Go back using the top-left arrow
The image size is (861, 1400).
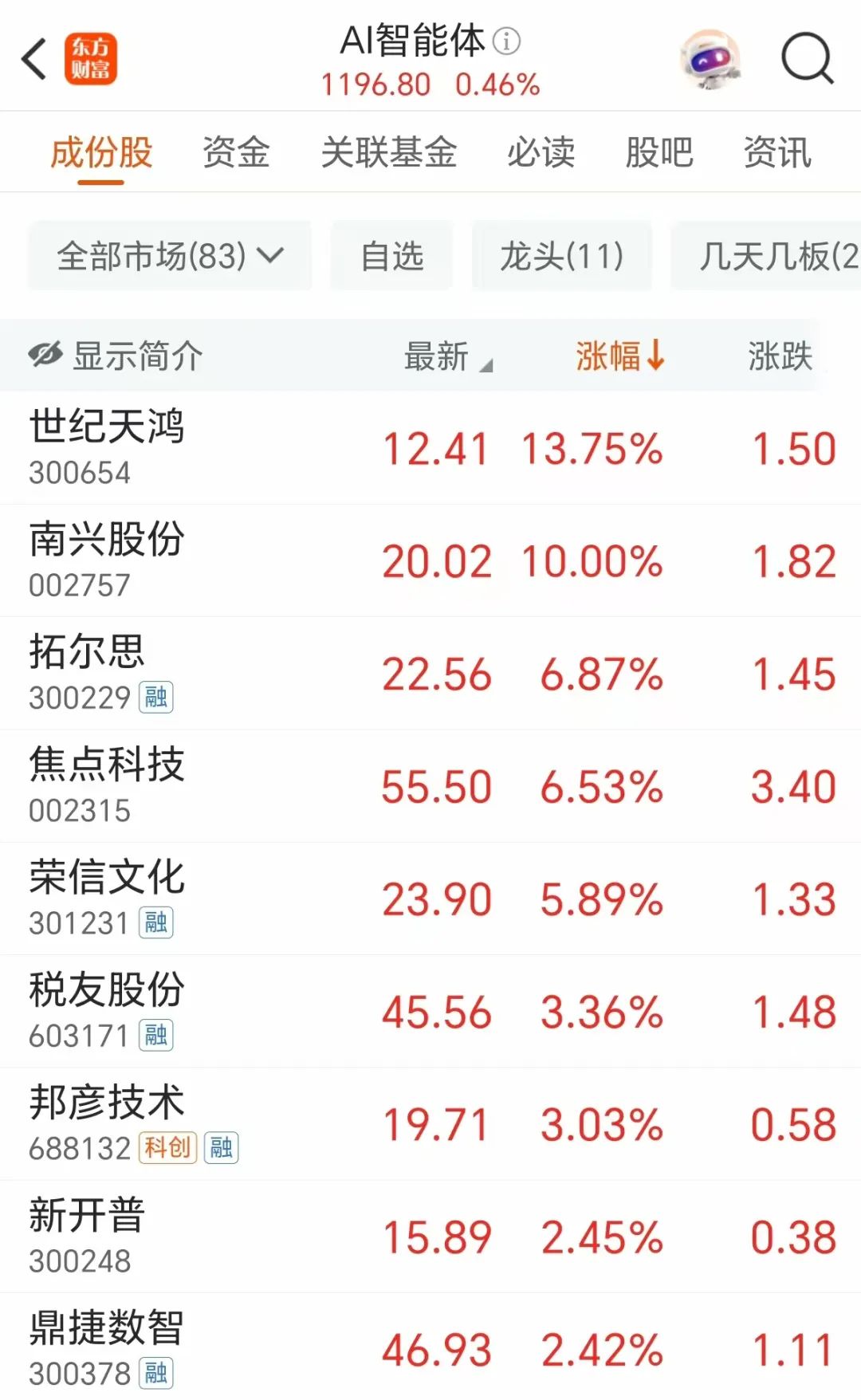click(x=34, y=58)
